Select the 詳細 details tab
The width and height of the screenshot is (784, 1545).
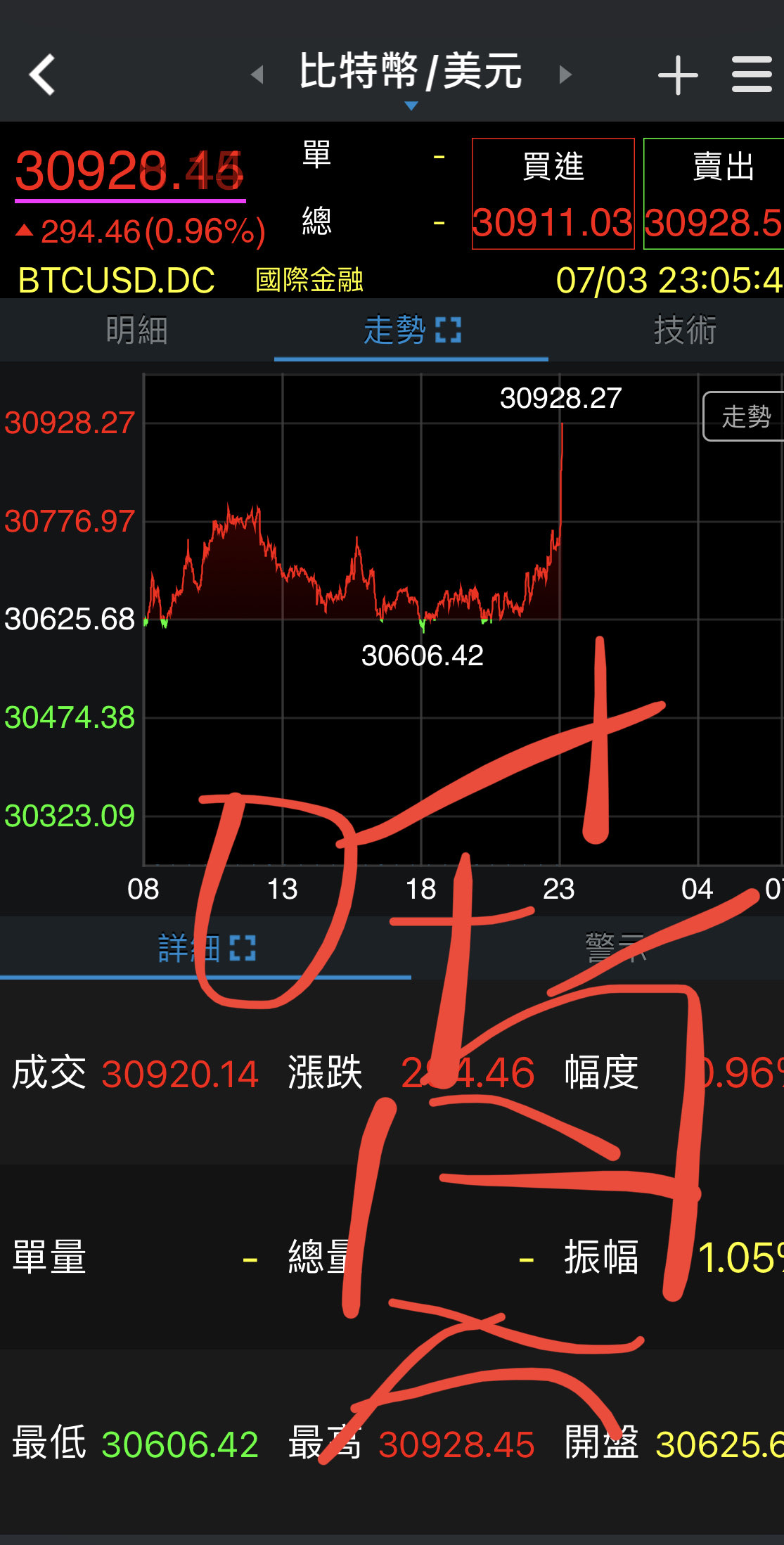click(x=205, y=947)
